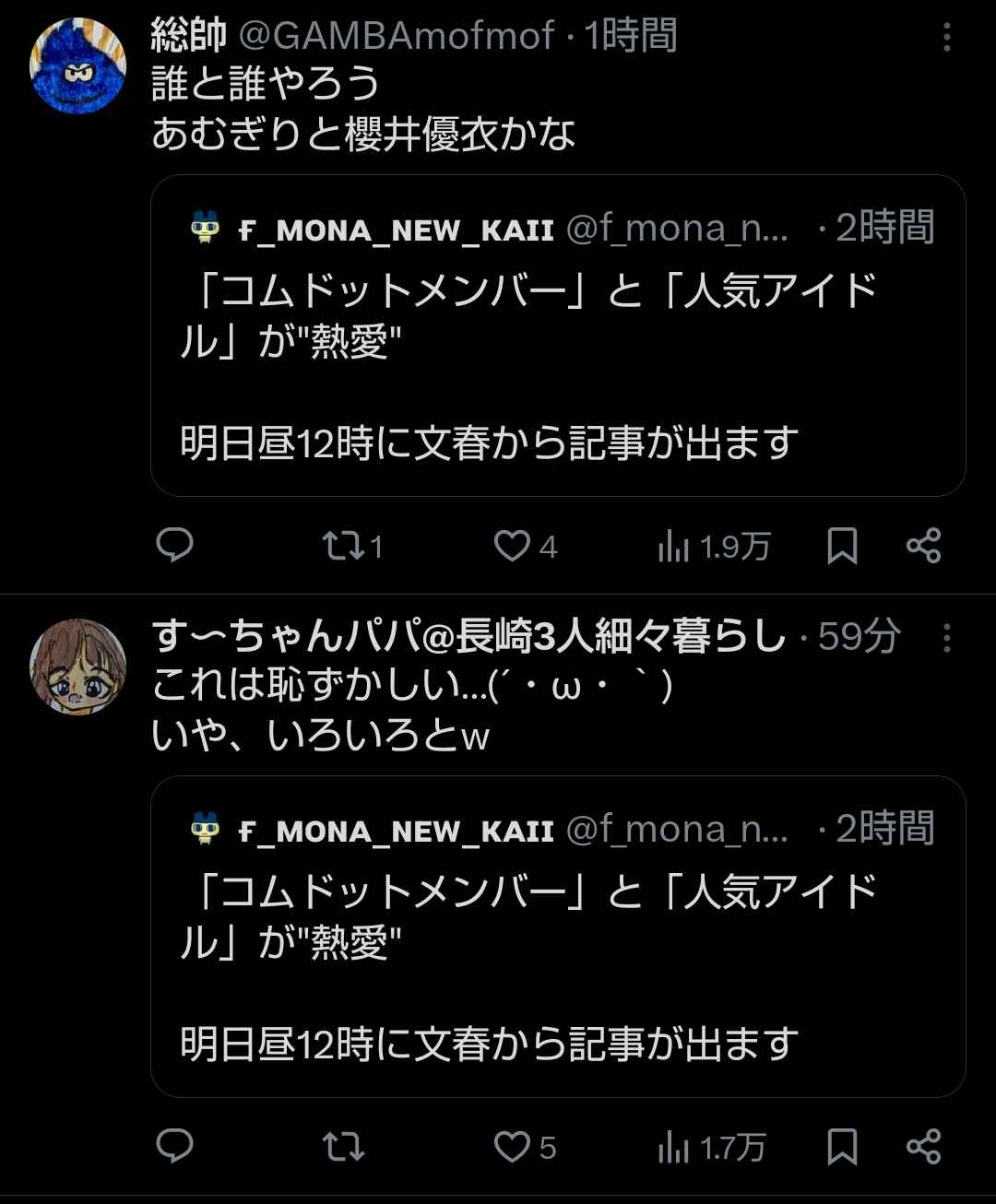996x1204 pixels.
Task: Open @GAMBAmofmof profile from the username
Action: click(x=397, y=37)
